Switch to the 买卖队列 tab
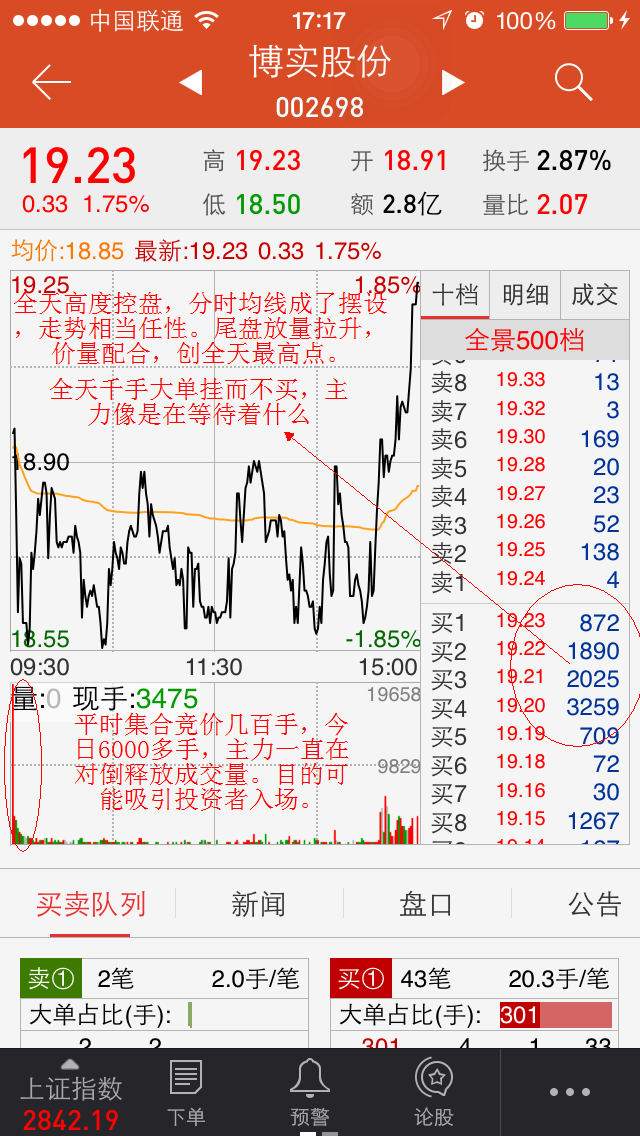640x1136 pixels. (x=91, y=904)
